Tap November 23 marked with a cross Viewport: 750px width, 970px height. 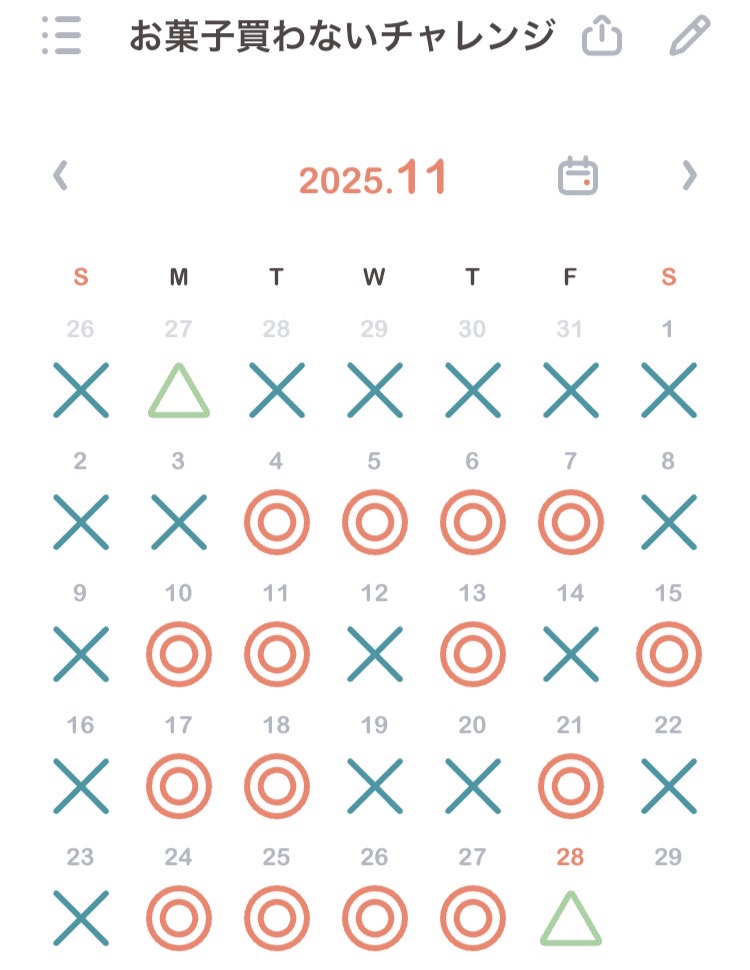point(81,917)
